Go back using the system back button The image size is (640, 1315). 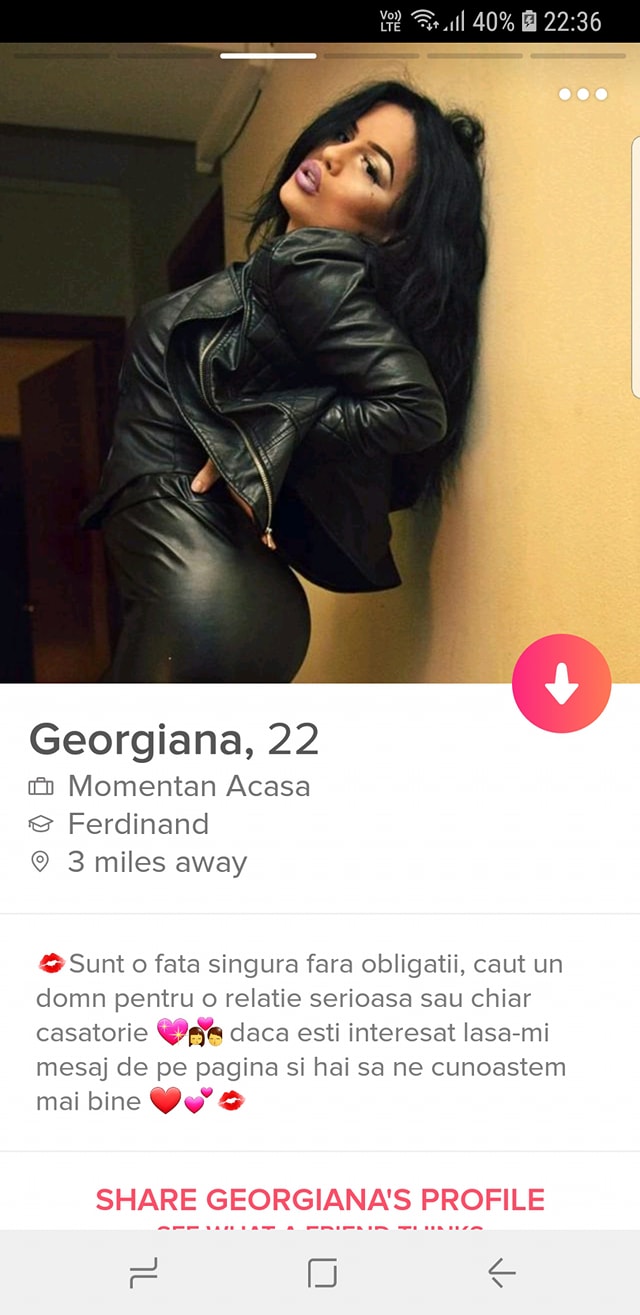point(502,1272)
